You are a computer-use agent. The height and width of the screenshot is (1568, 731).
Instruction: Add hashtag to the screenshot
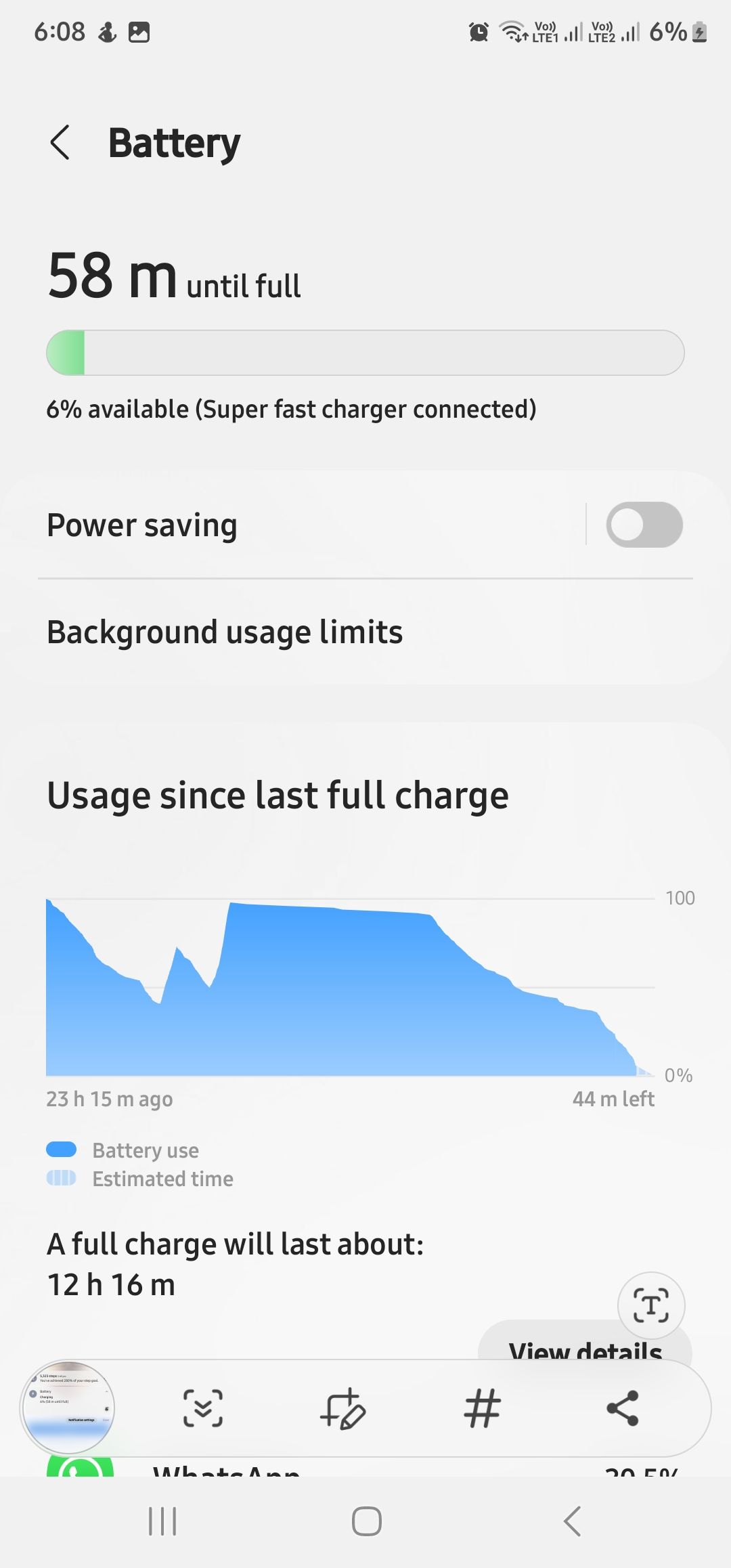[x=482, y=1408]
